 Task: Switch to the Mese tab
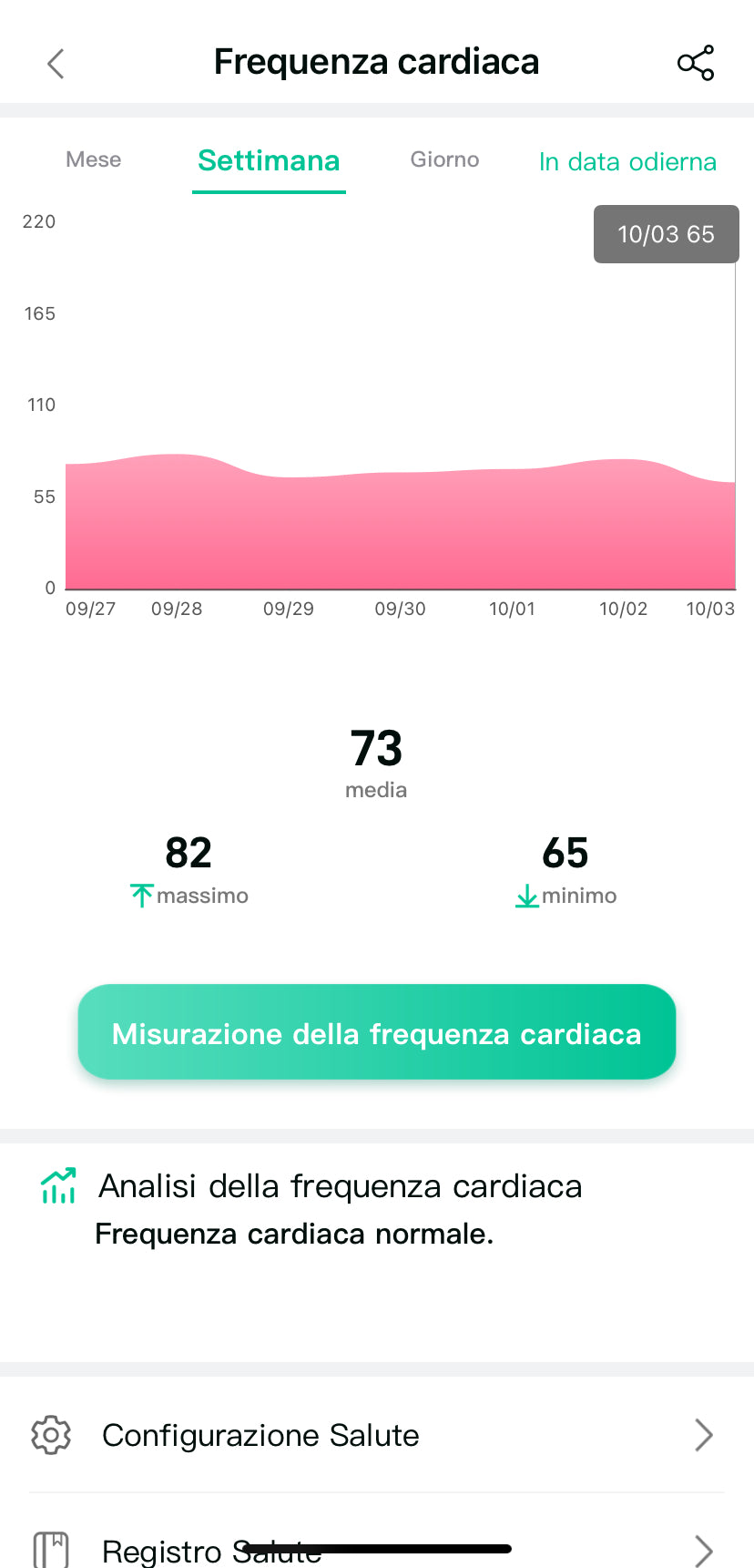tap(93, 159)
